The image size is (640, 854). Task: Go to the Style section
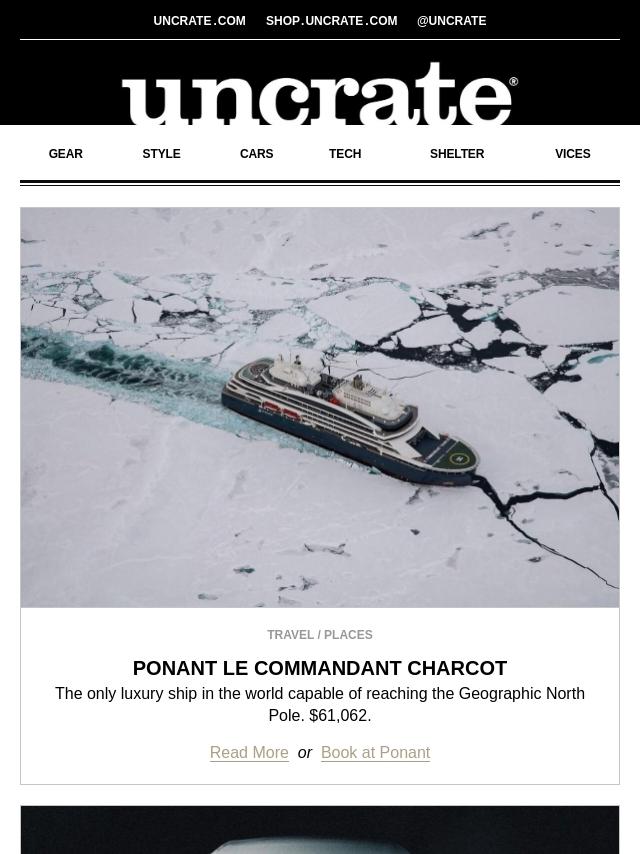point(161,154)
